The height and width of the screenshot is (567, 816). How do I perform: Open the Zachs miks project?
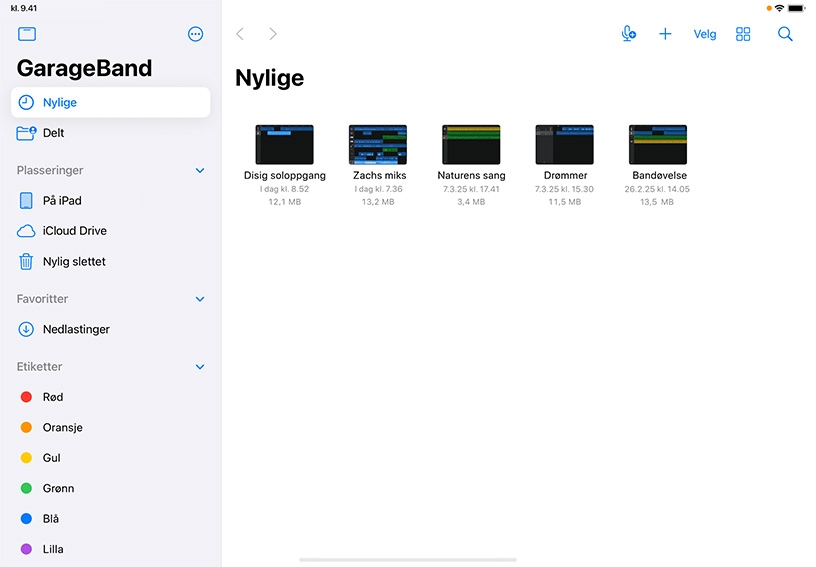[378, 145]
